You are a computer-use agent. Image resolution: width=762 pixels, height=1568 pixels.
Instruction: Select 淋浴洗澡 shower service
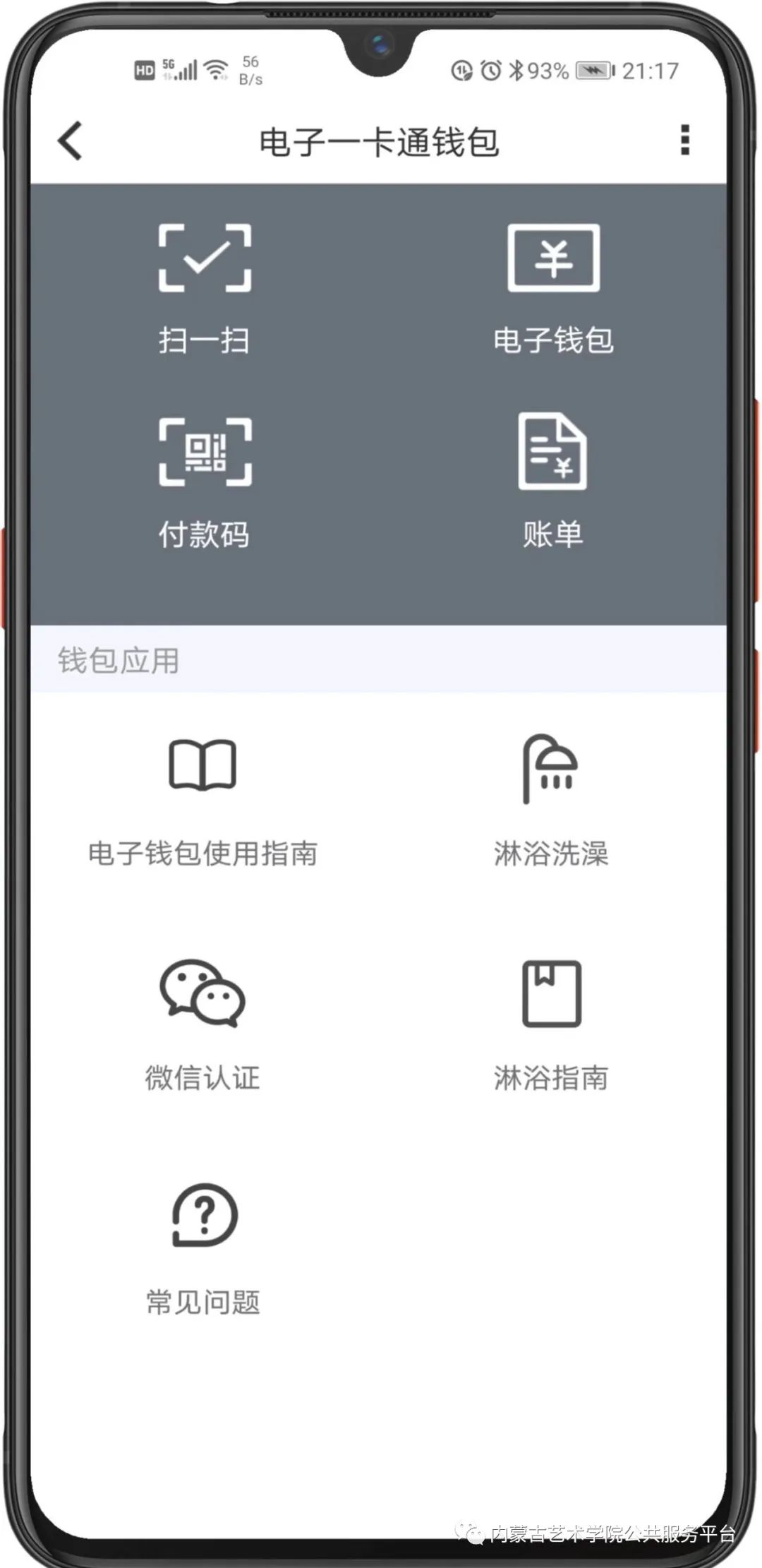[x=551, y=801]
